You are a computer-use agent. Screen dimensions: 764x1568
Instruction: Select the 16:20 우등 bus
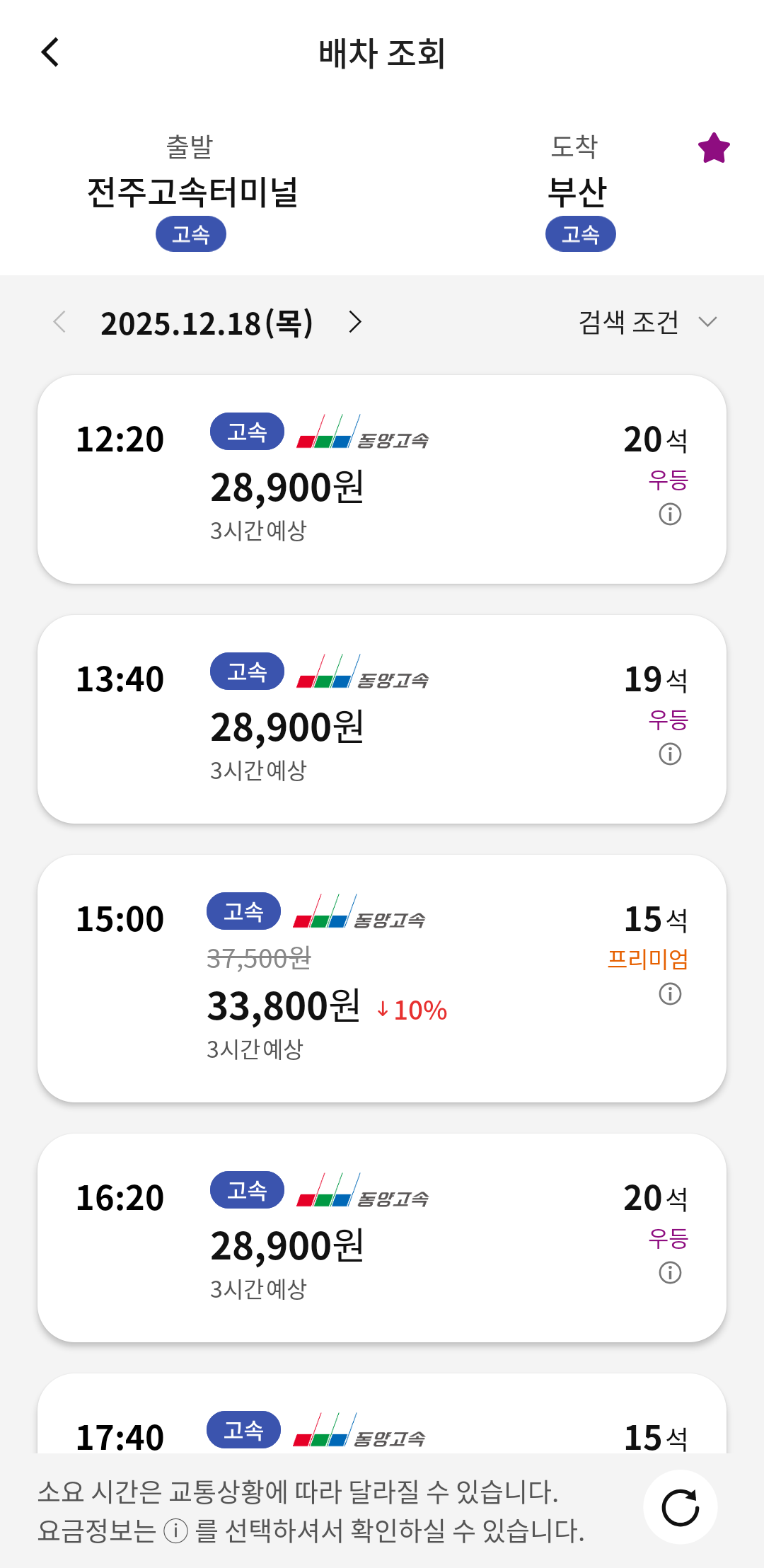tap(382, 1238)
